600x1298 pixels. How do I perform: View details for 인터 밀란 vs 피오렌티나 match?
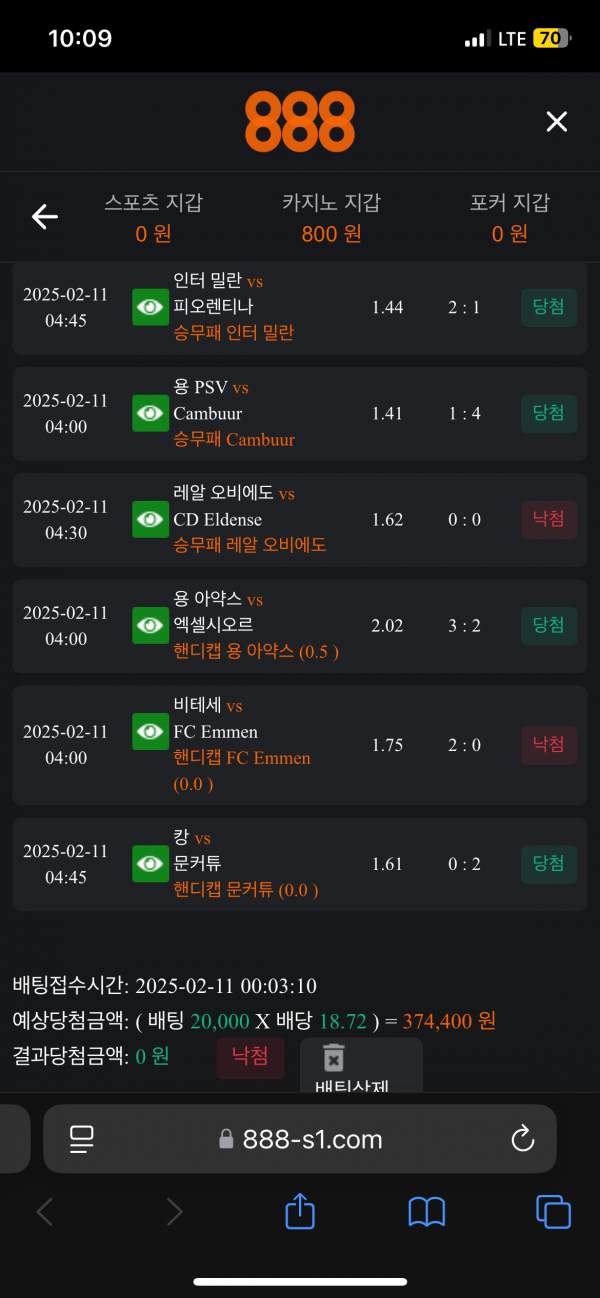click(x=150, y=307)
